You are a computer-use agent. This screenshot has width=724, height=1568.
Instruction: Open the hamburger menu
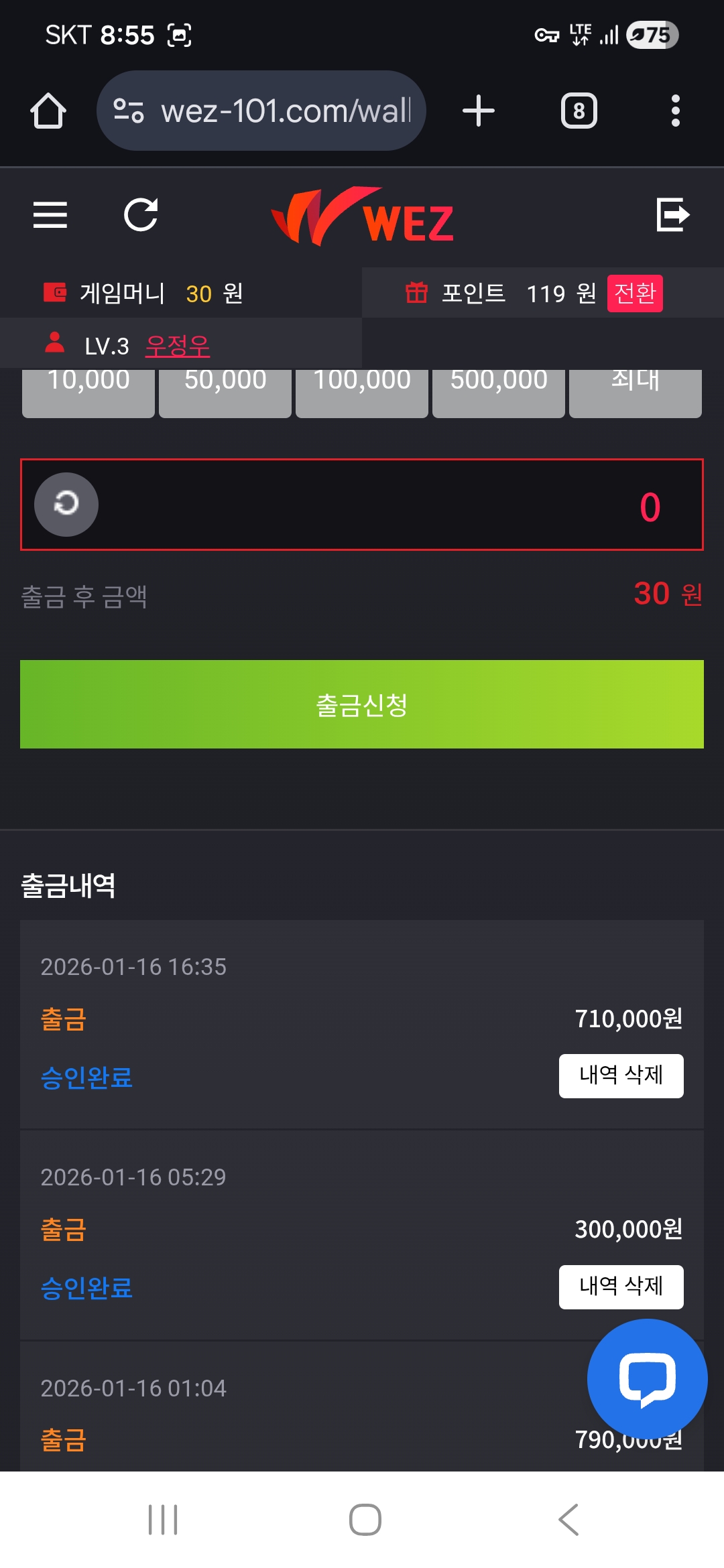pos(50,215)
